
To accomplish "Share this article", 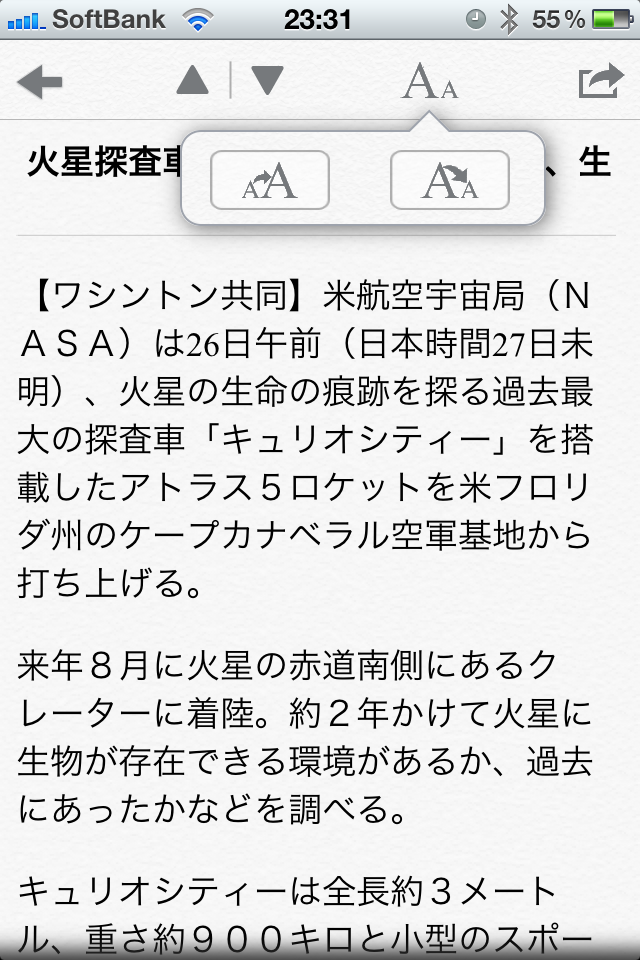I will (x=600, y=82).
